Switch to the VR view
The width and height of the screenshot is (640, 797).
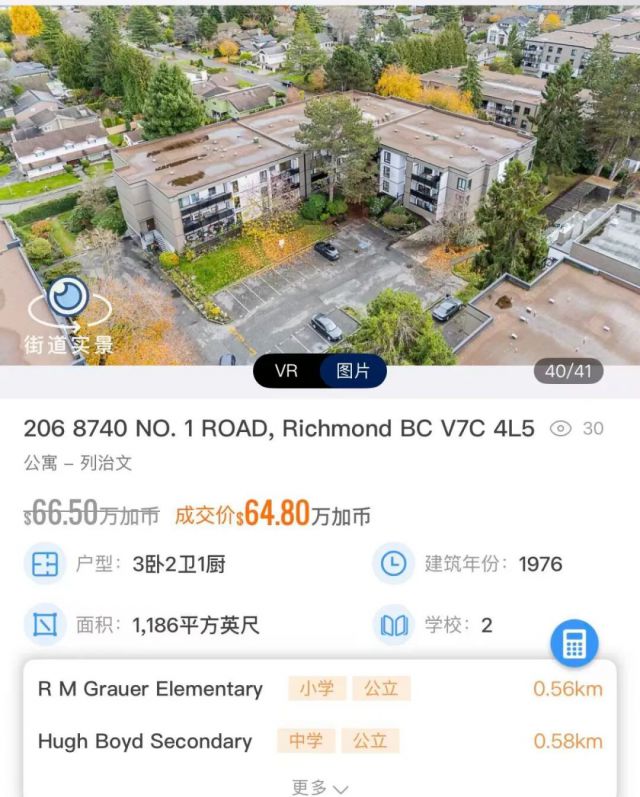pyautogui.click(x=286, y=371)
